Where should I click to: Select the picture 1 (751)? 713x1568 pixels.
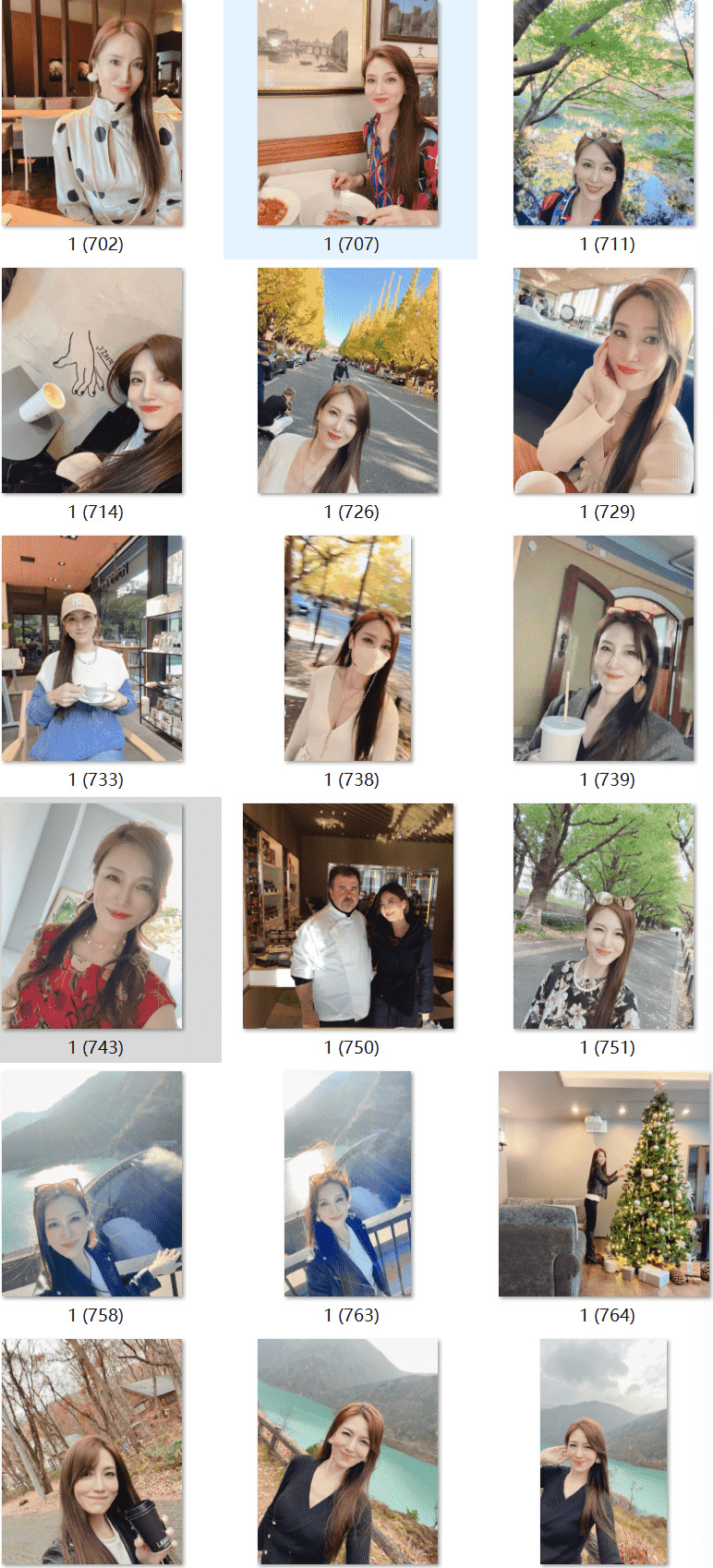click(604, 916)
